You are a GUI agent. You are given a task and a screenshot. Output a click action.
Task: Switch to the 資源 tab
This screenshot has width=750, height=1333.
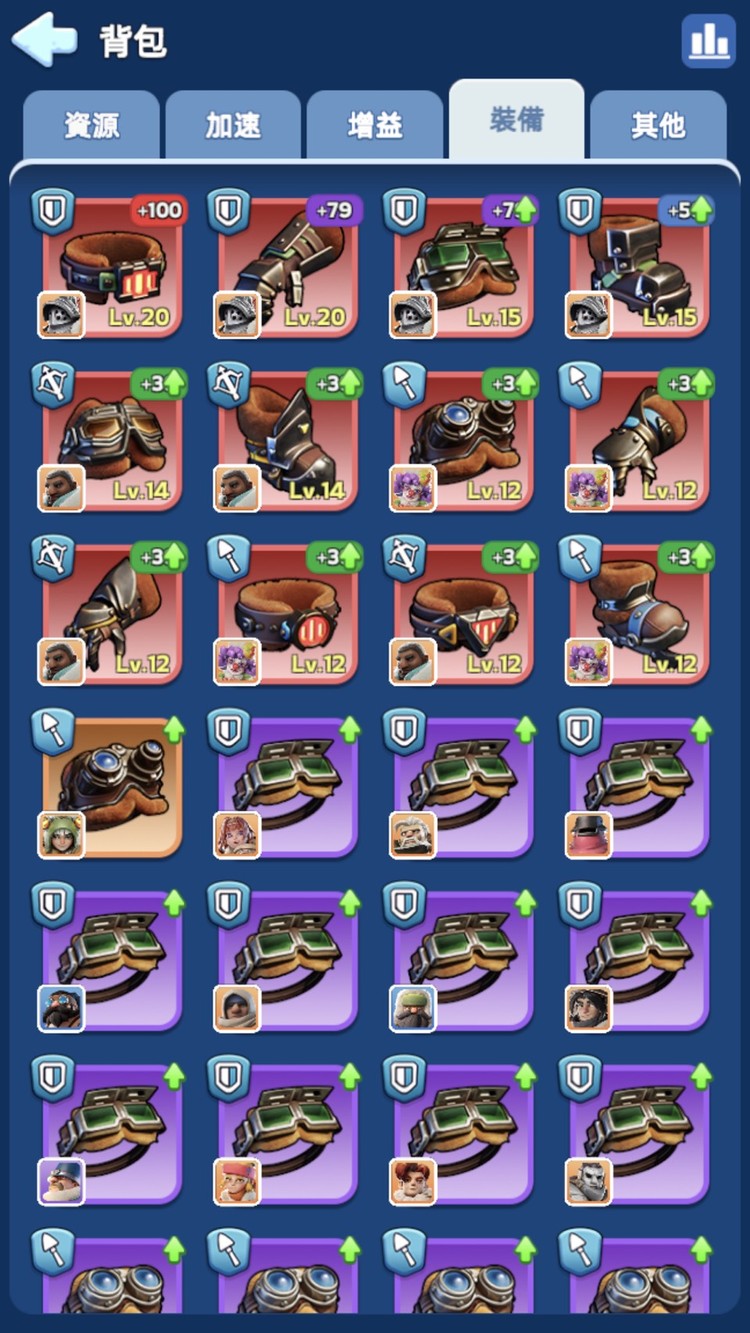point(91,126)
